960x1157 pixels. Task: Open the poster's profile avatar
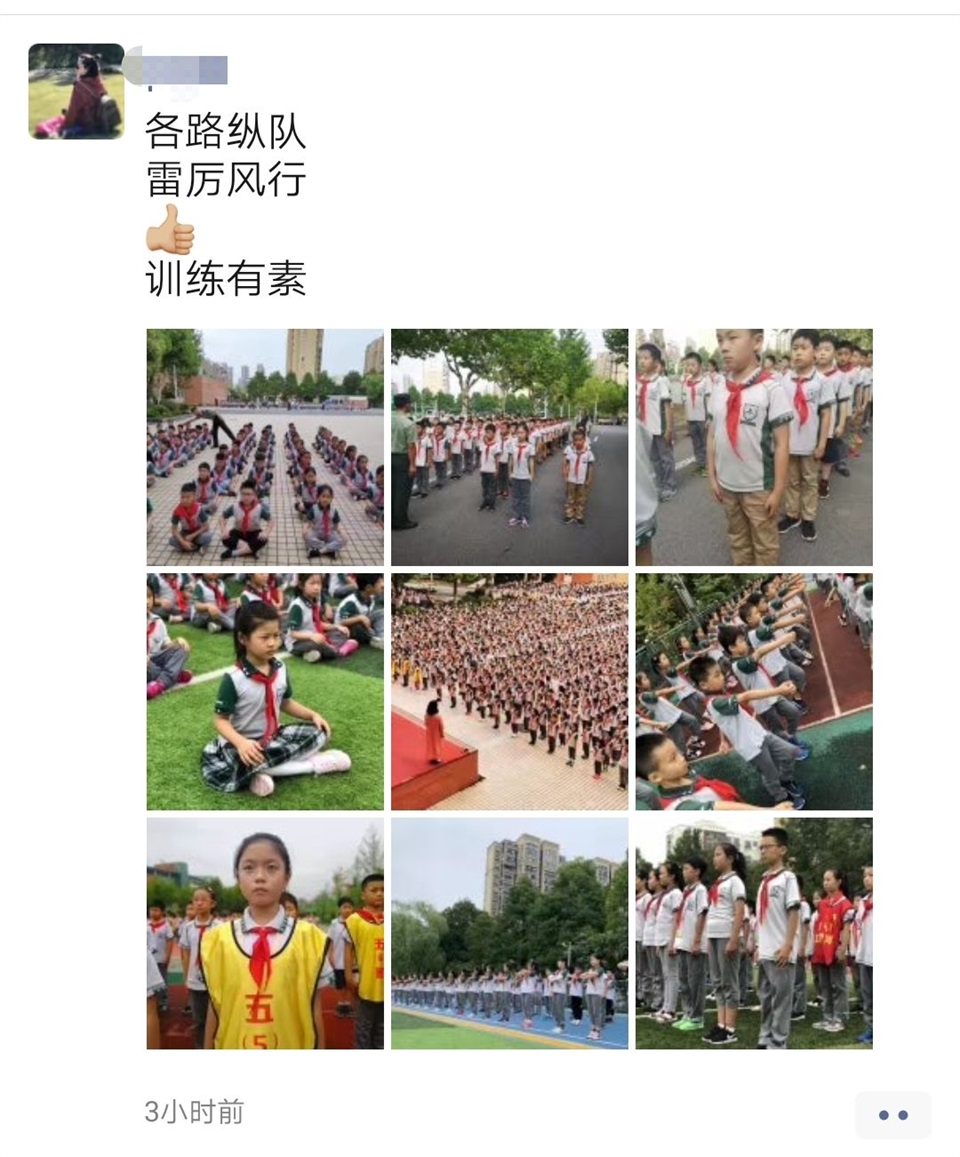click(76, 91)
